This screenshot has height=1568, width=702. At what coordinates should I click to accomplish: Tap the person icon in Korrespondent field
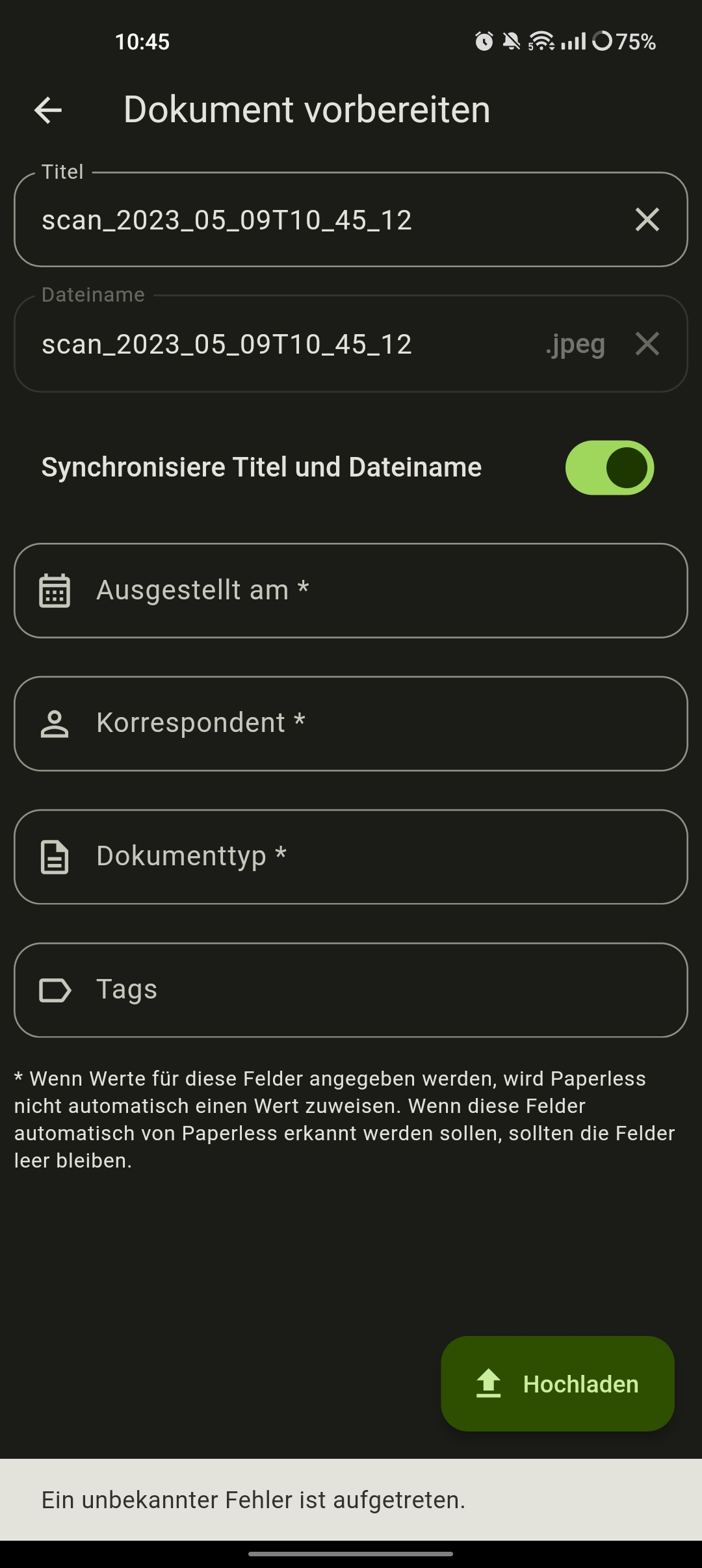tap(56, 724)
